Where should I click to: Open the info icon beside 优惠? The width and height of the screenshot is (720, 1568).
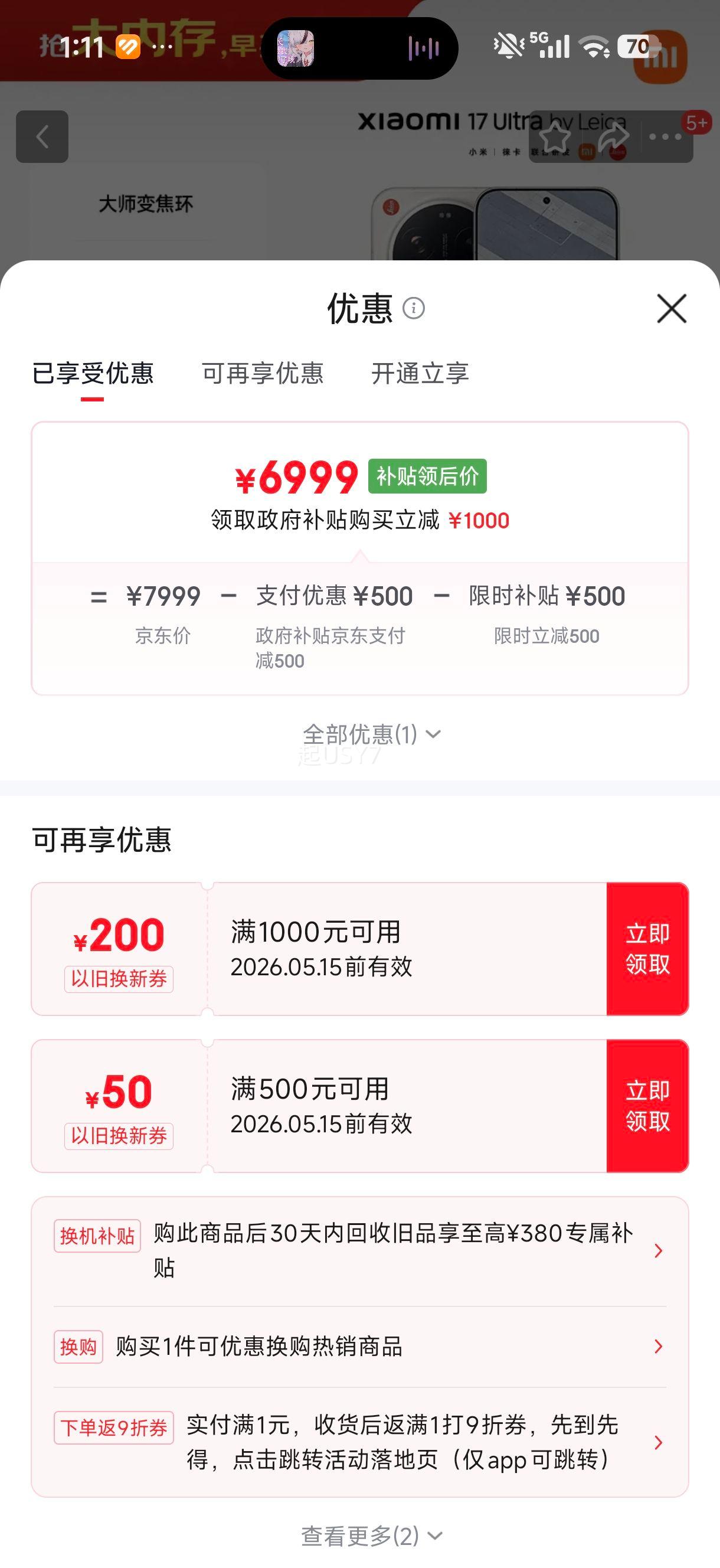coord(414,308)
